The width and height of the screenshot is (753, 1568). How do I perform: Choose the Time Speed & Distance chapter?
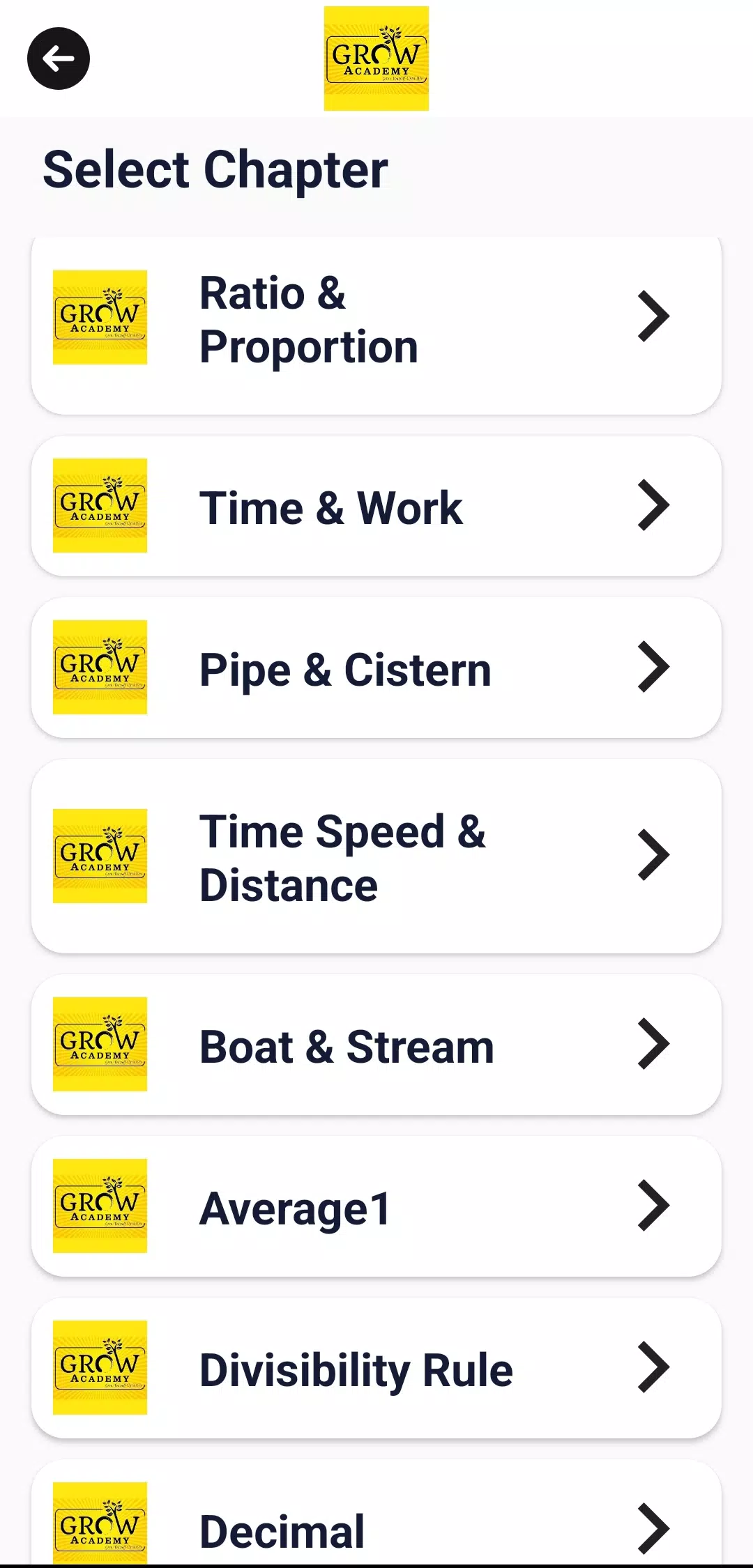[x=376, y=856]
